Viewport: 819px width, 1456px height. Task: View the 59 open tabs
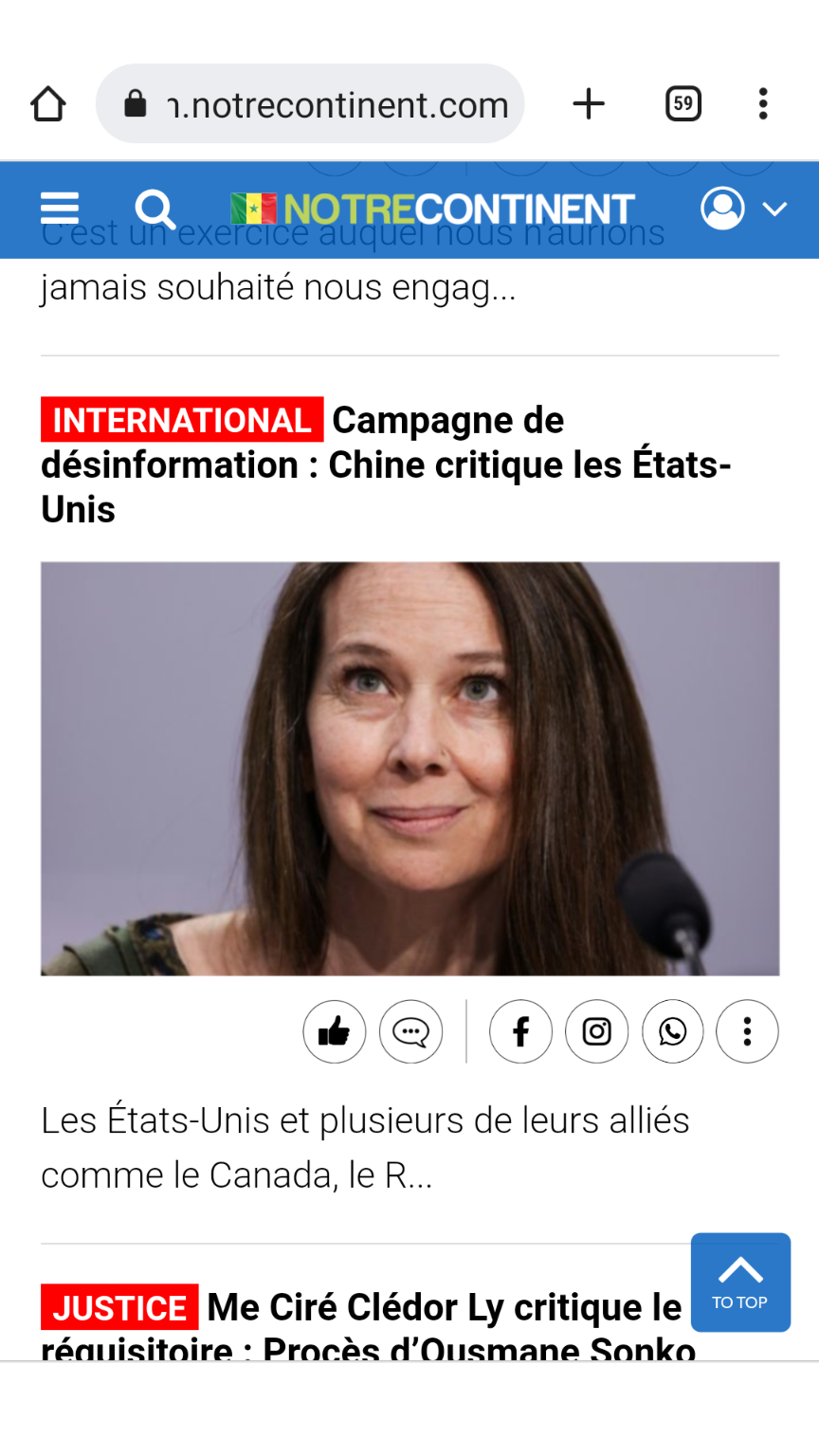point(682,104)
